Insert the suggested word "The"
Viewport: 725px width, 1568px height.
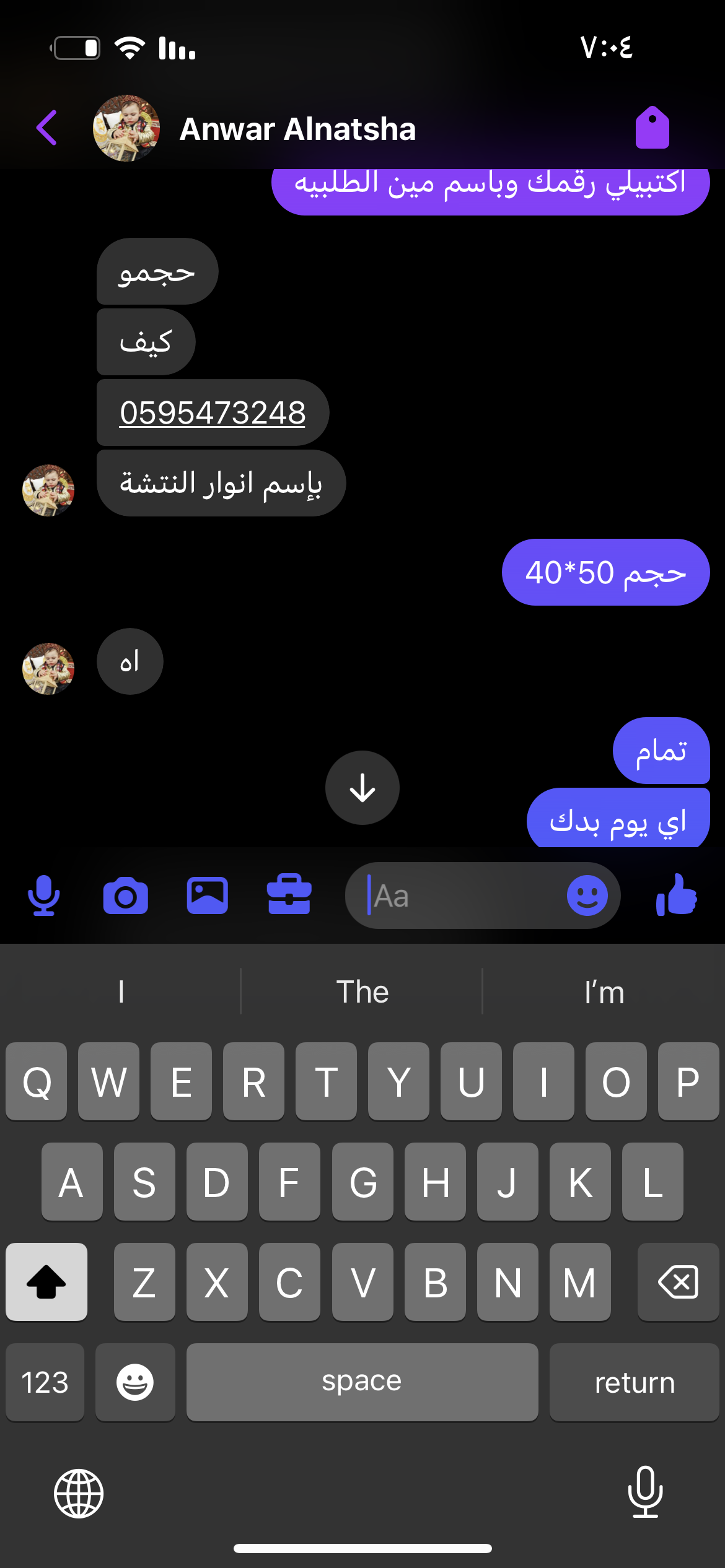pos(362,992)
